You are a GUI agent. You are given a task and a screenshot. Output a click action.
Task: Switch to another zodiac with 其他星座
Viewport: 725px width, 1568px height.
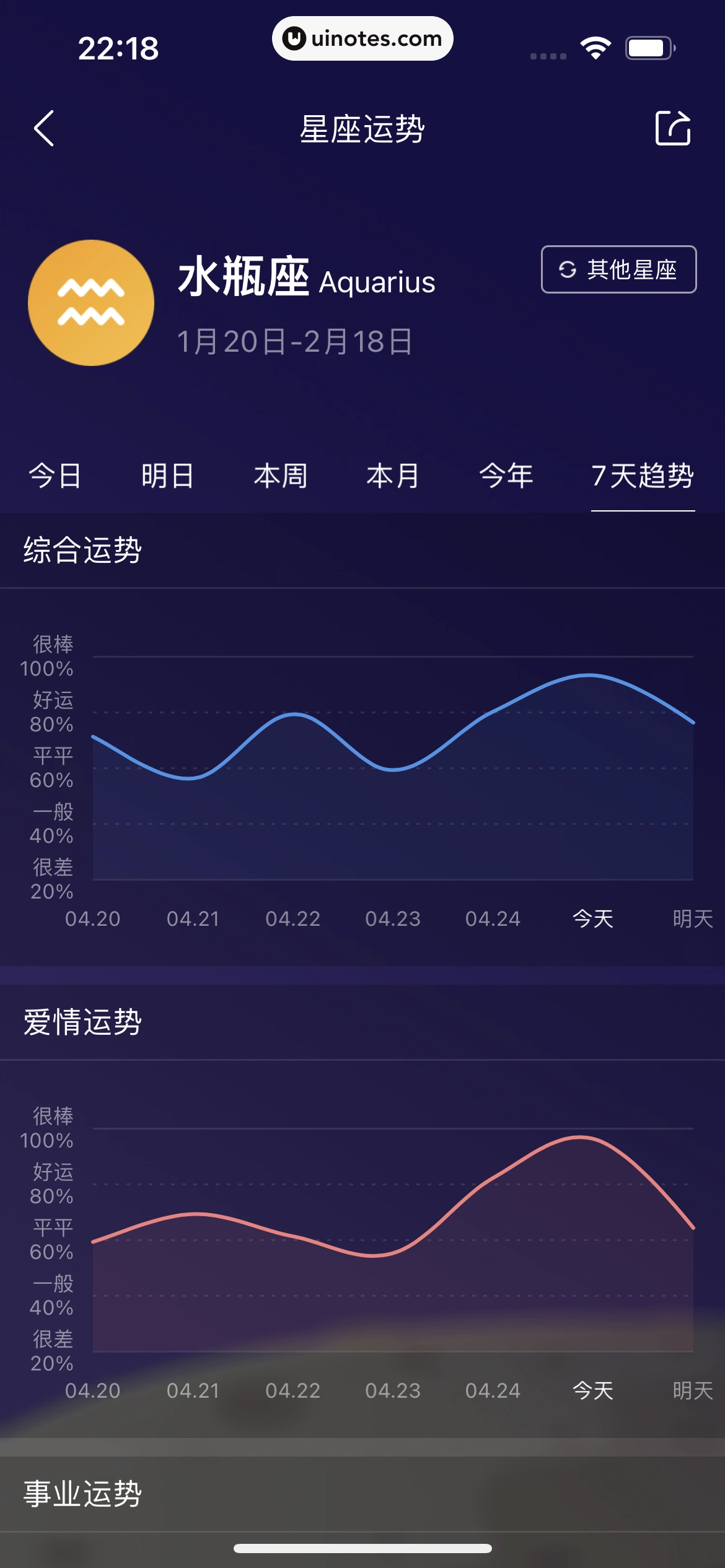click(x=618, y=269)
